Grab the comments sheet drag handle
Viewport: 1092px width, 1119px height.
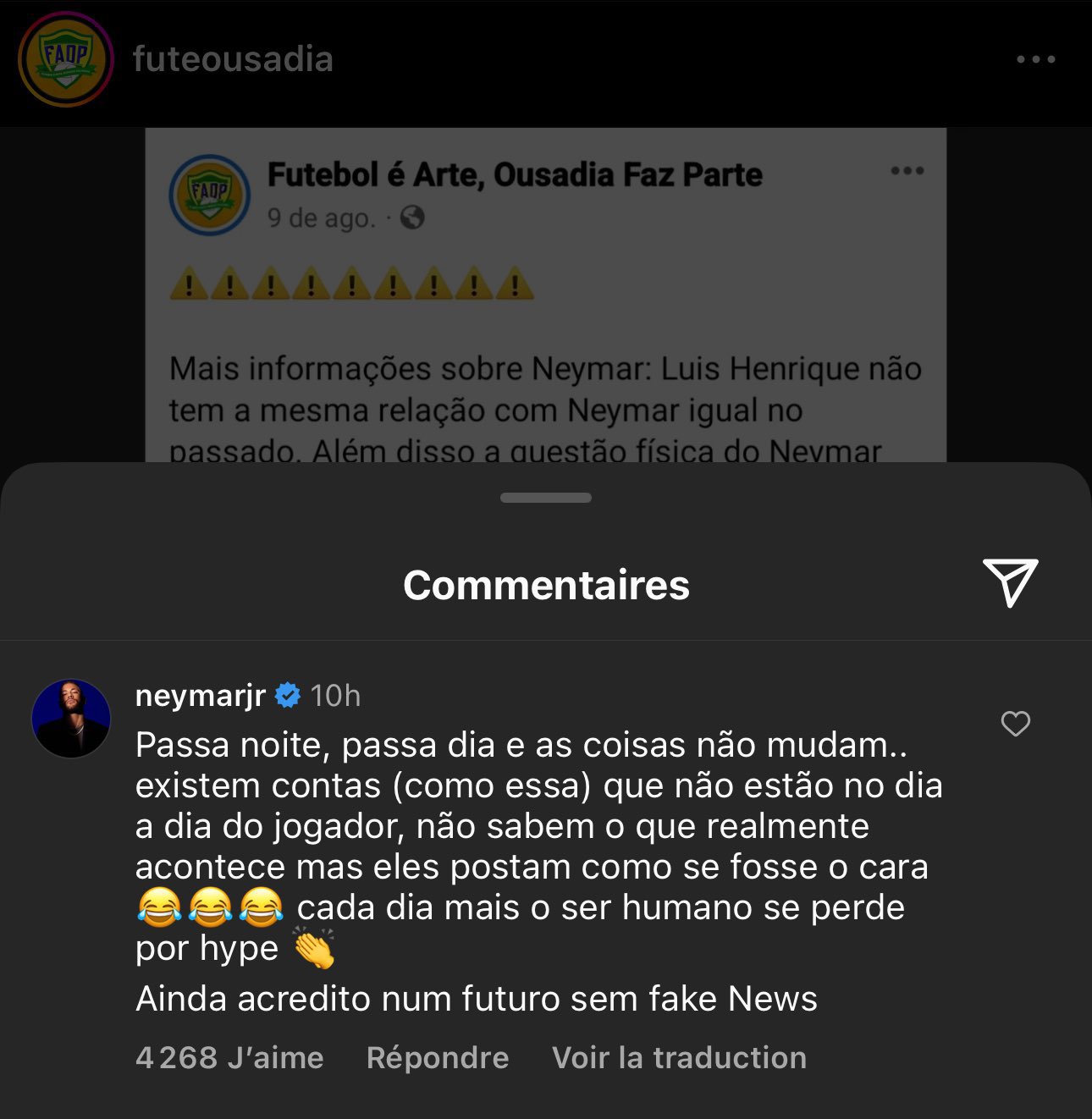[546, 499]
